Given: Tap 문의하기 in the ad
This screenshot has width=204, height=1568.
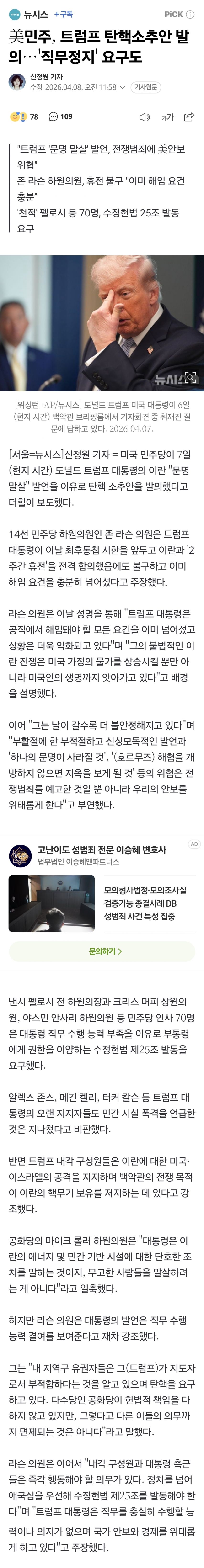Looking at the screenshot, I should point(102,951).
